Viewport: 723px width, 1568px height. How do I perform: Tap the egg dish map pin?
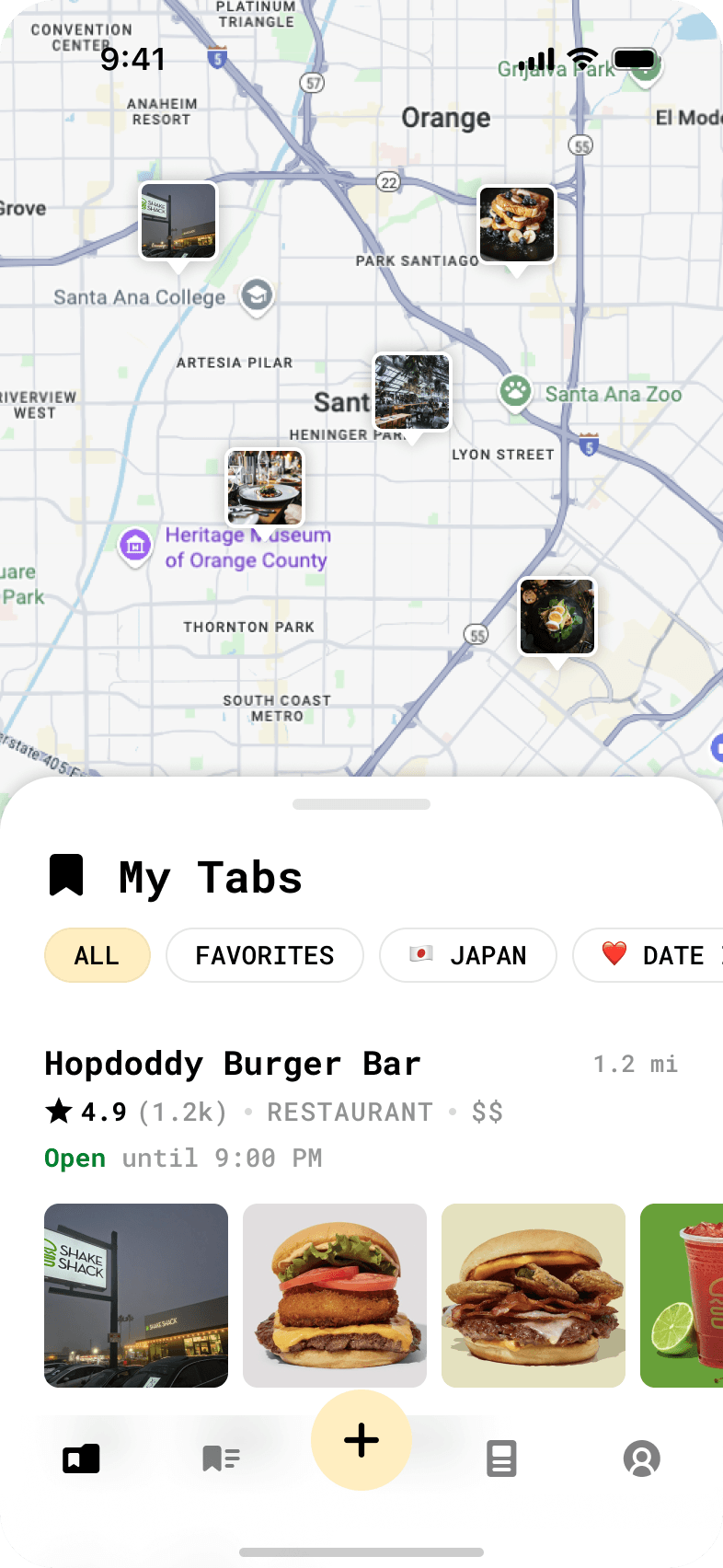(557, 617)
